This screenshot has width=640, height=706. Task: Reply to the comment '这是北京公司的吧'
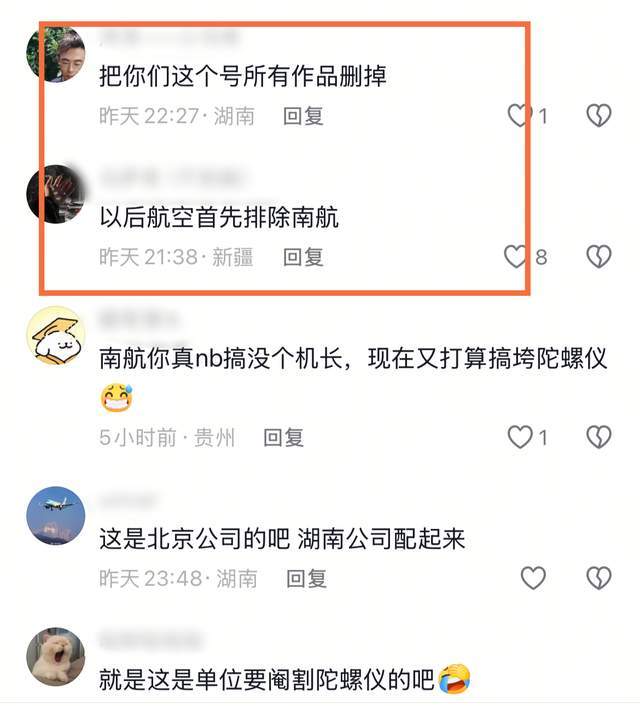pyautogui.click(x=306, y=578)
